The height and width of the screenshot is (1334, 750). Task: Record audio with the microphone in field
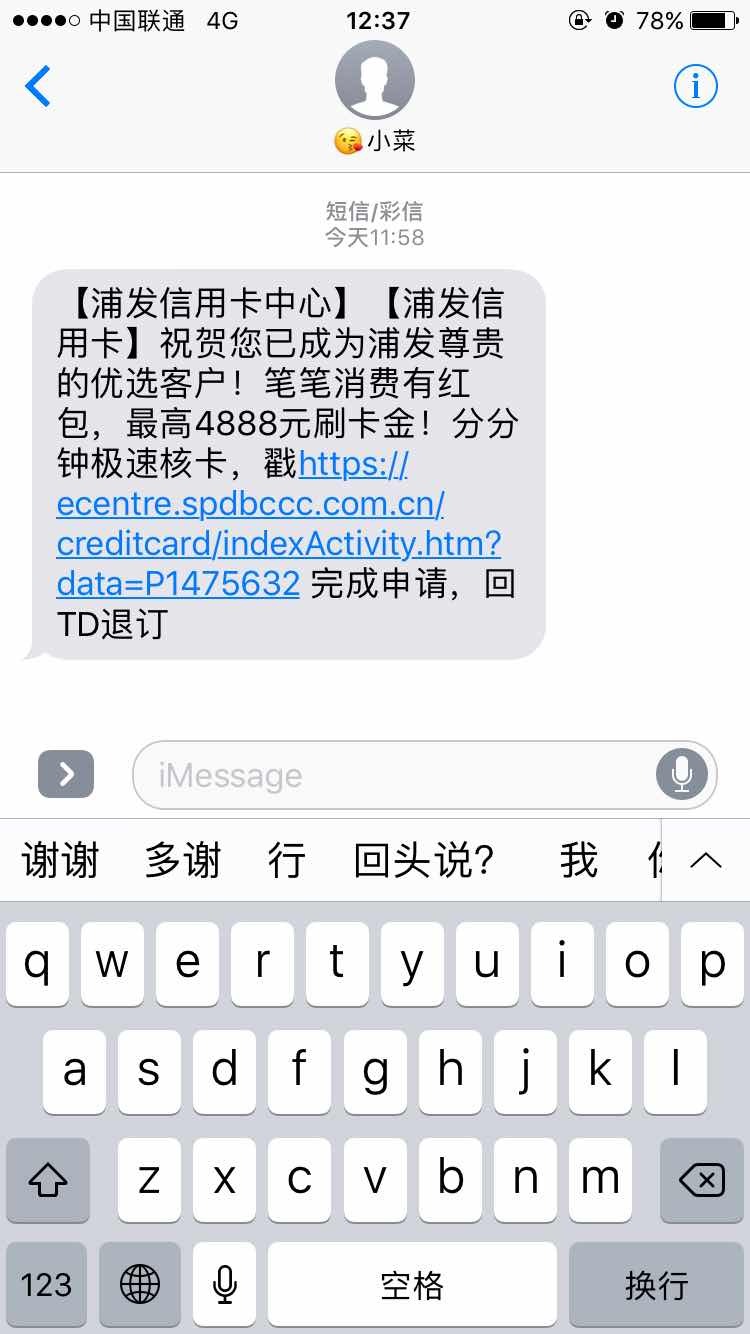tap(682, 774)
